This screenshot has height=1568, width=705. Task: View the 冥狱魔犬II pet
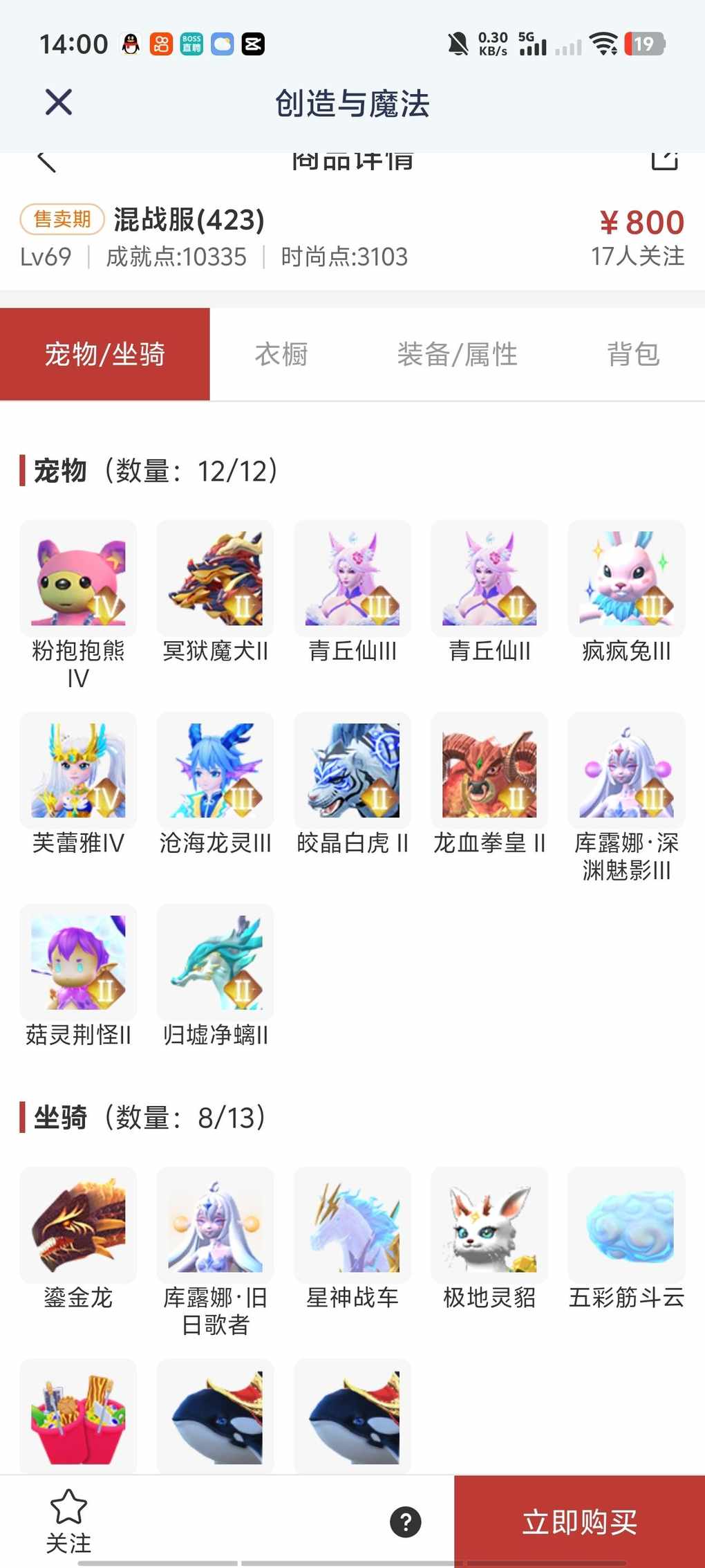point(215,578)
